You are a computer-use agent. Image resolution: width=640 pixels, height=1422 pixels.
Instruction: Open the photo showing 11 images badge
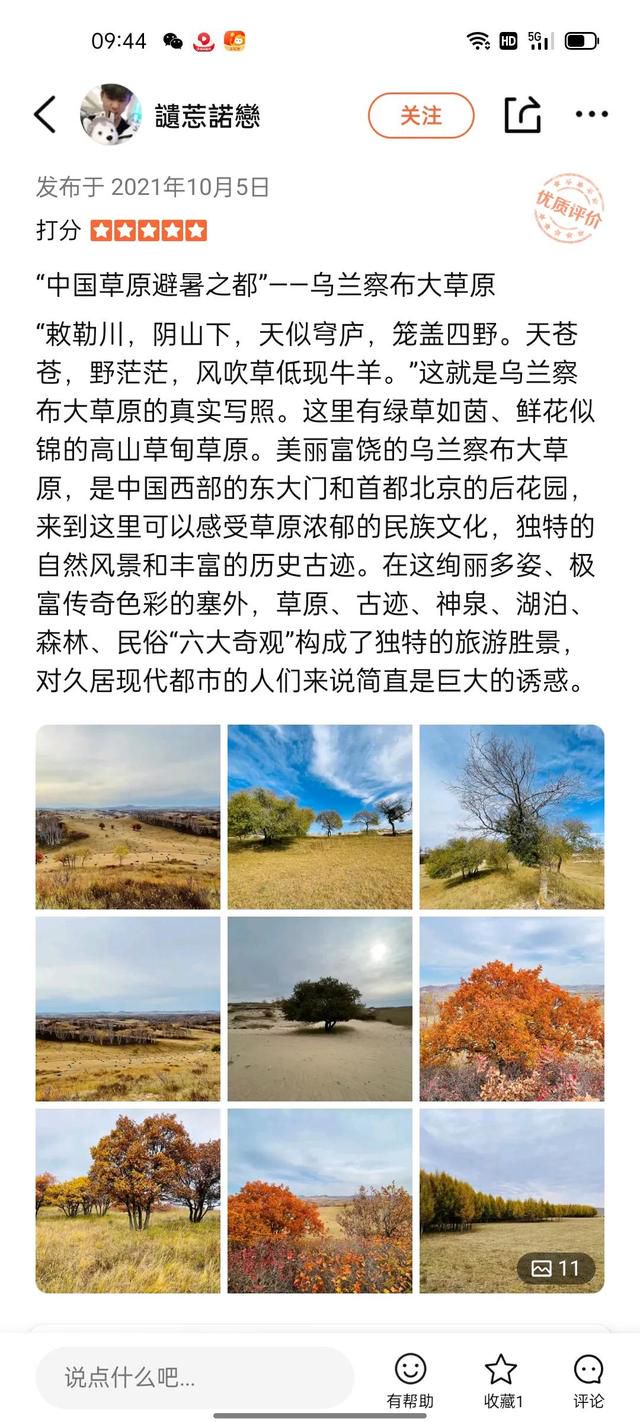pyautogui.click(x=512, y=1200)
